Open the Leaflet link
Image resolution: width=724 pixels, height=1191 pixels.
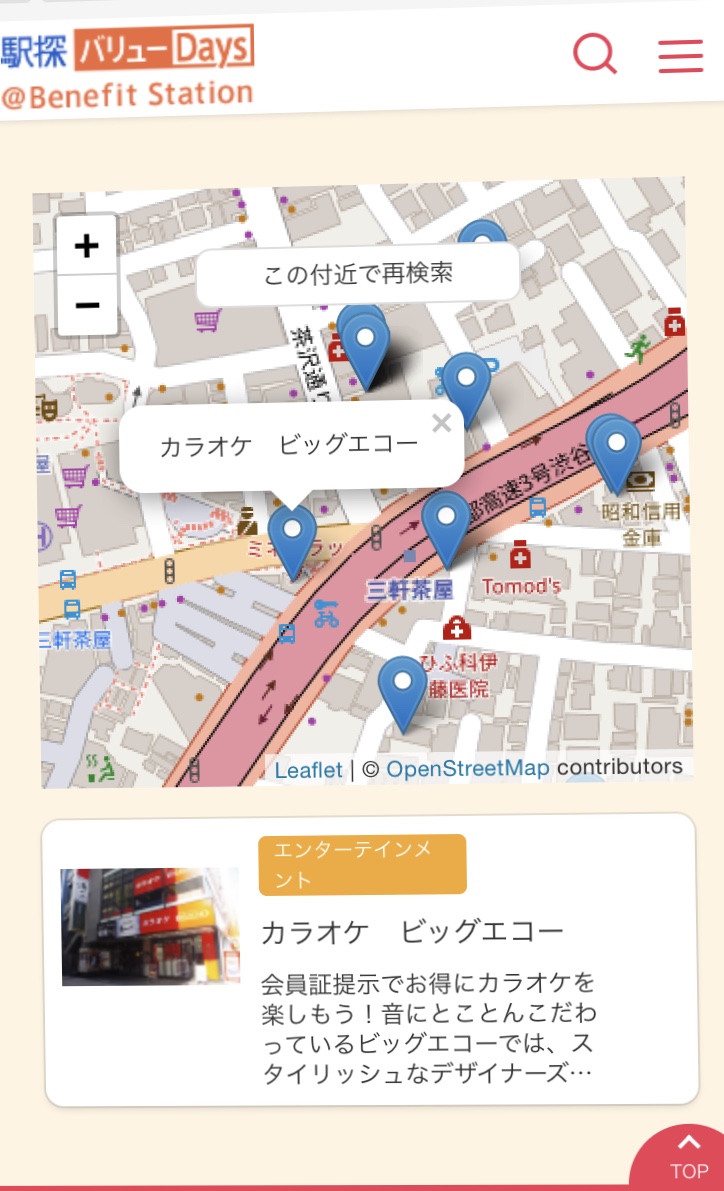pyautogui.click(x=308, y=770)
